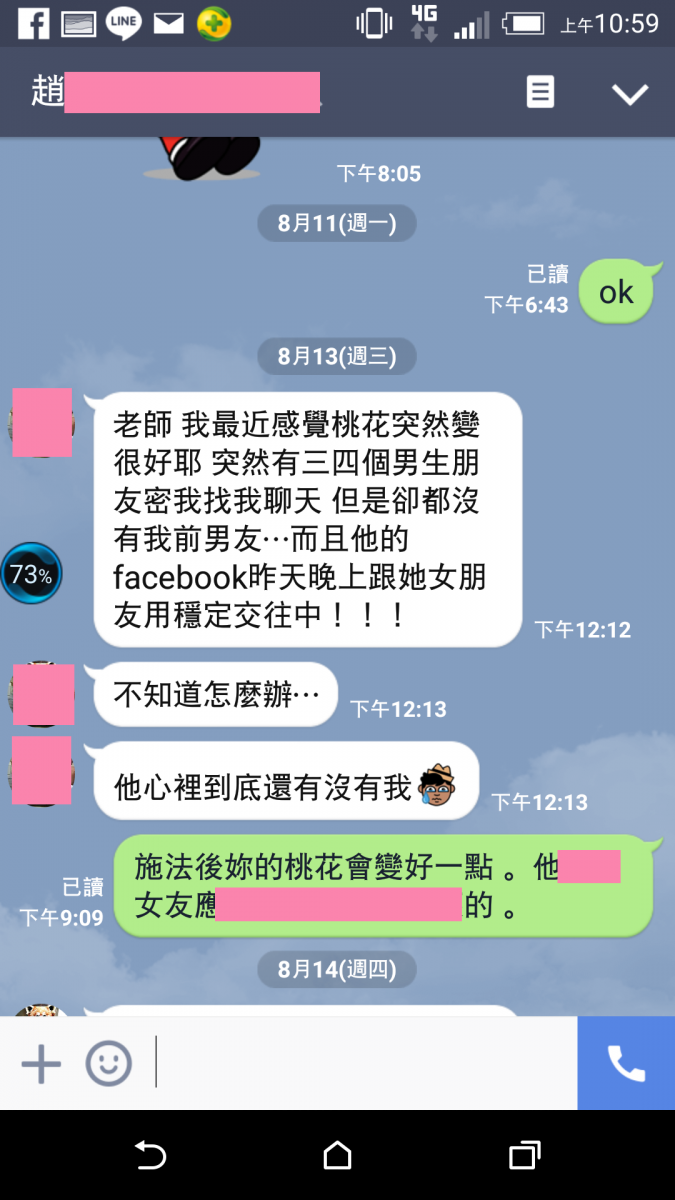
Task: Focus the message text input field
Action: [365, 1063]
